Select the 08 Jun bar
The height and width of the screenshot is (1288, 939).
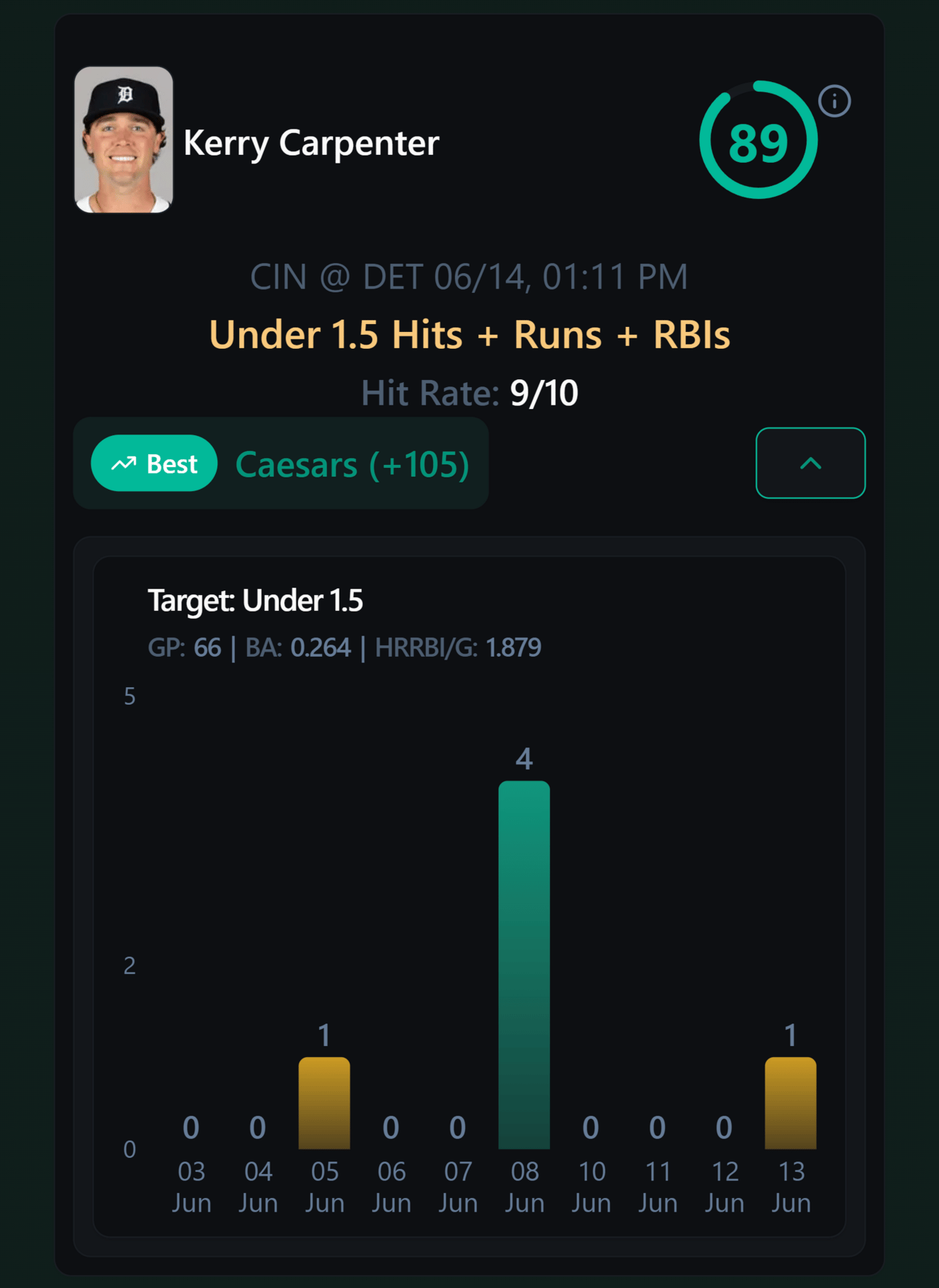coord(524,964)
